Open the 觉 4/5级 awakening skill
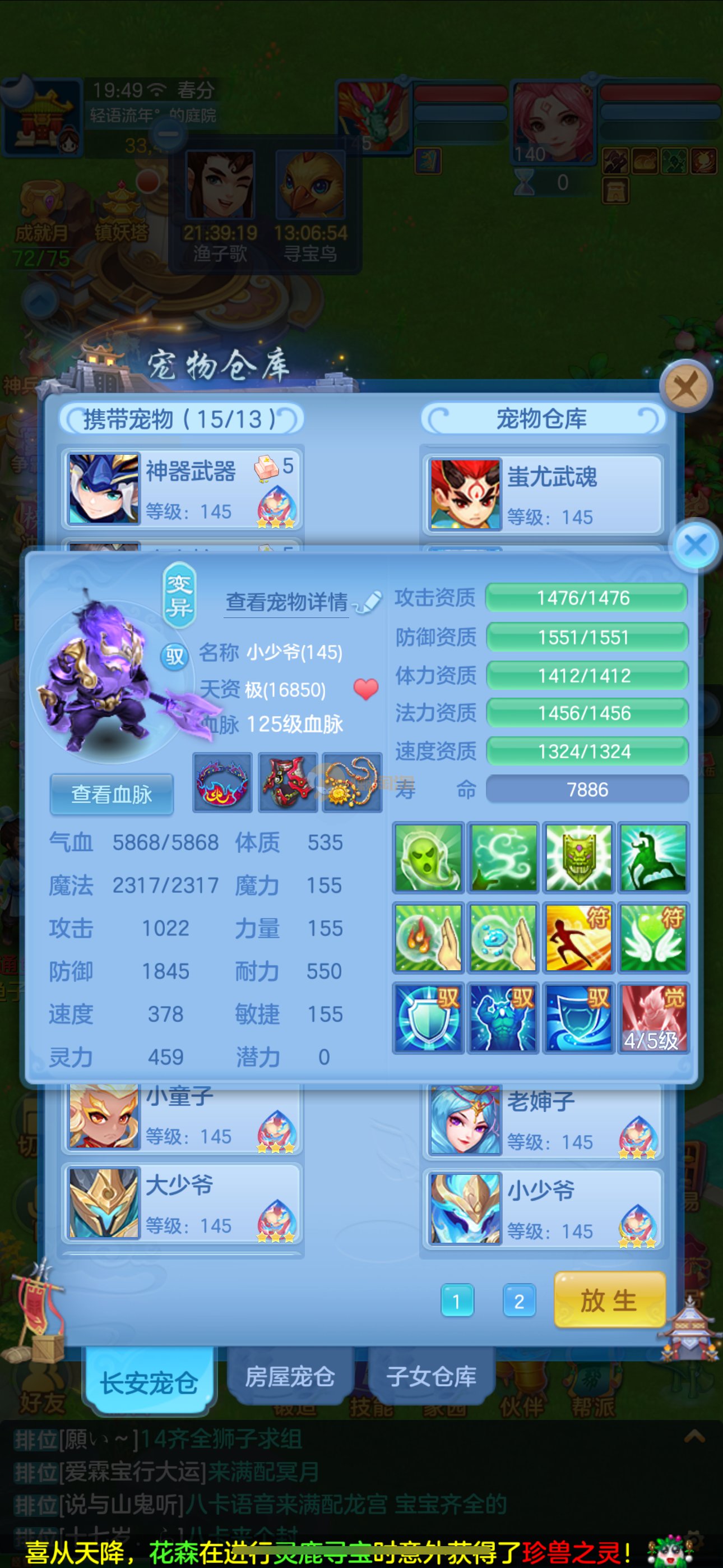 pyautogui.click(x=653, y=1018)
